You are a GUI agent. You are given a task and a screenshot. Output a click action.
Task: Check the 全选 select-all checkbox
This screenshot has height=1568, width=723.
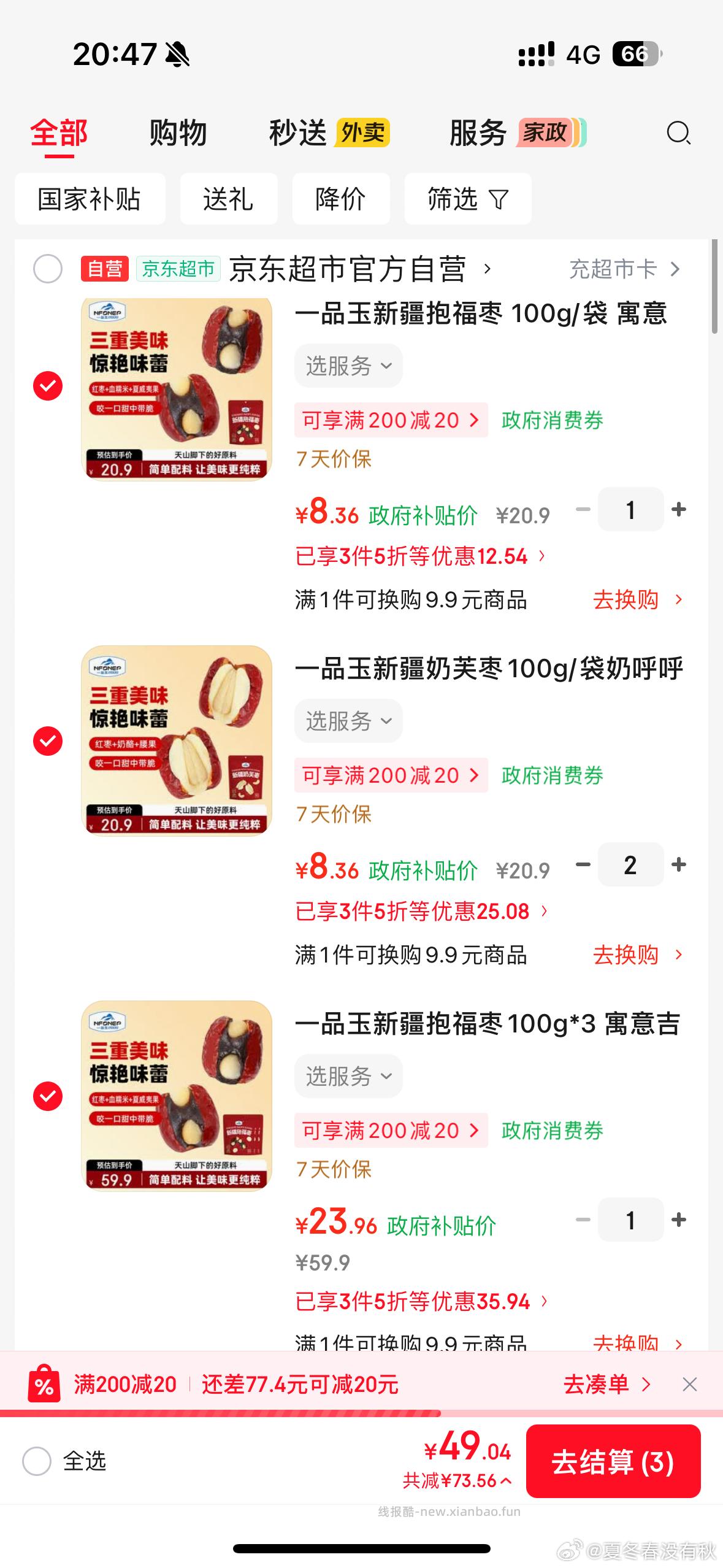point(38,1462)
